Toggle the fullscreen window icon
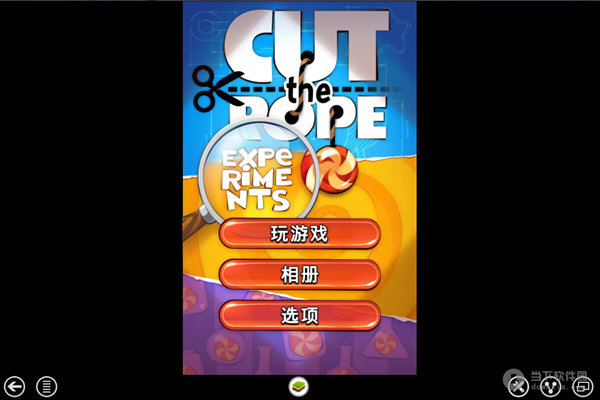Viewport: 600px width, 400px height. (x=584, y=385)
